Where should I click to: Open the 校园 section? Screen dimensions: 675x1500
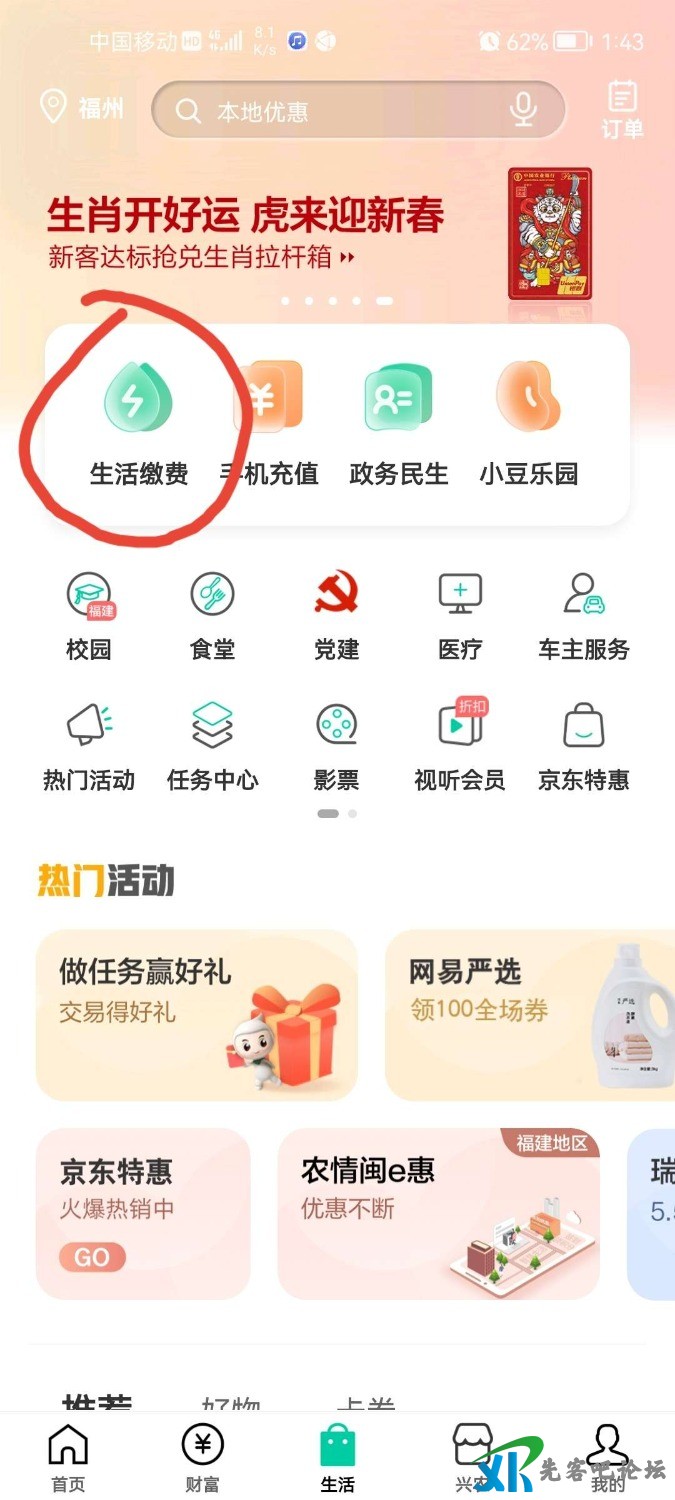click(x=89, y=615)
